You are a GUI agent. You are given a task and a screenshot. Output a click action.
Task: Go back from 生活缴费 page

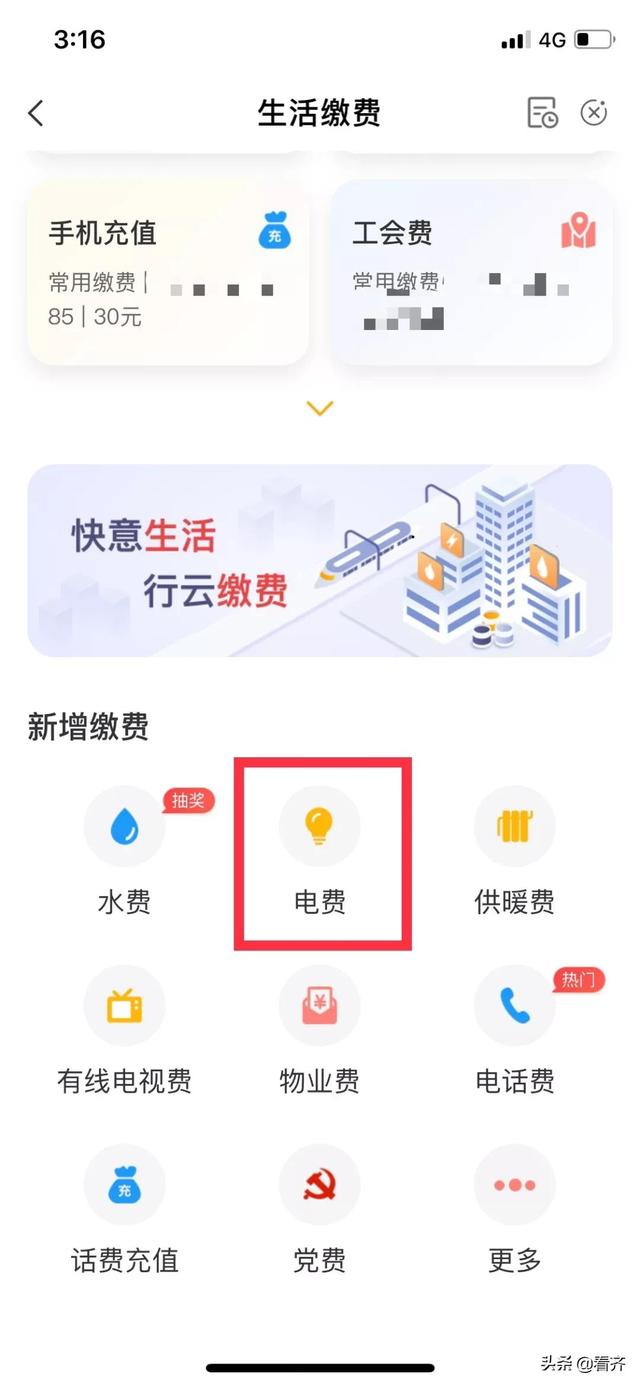point(36,113)
